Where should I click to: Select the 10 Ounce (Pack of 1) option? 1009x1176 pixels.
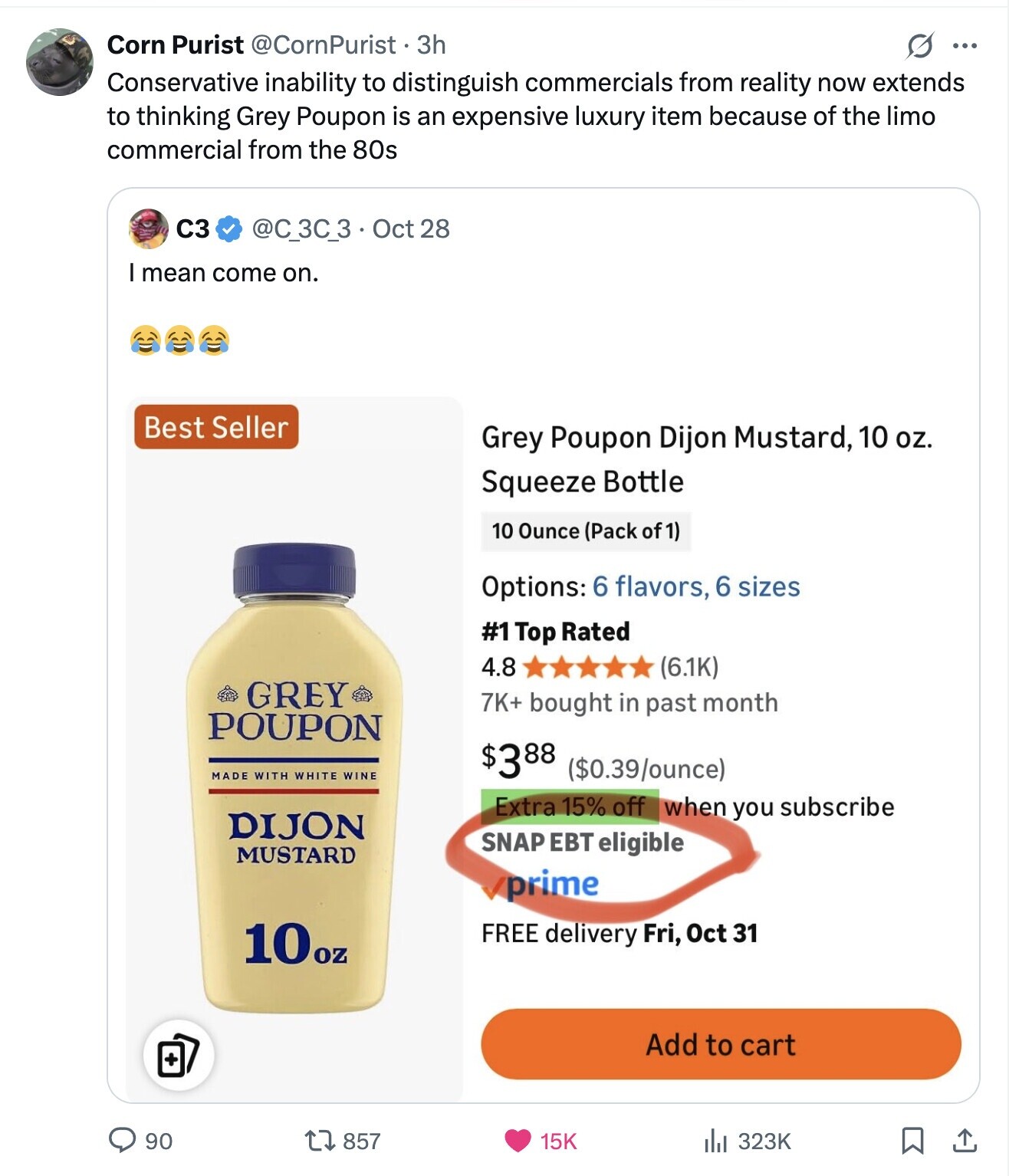587,531
